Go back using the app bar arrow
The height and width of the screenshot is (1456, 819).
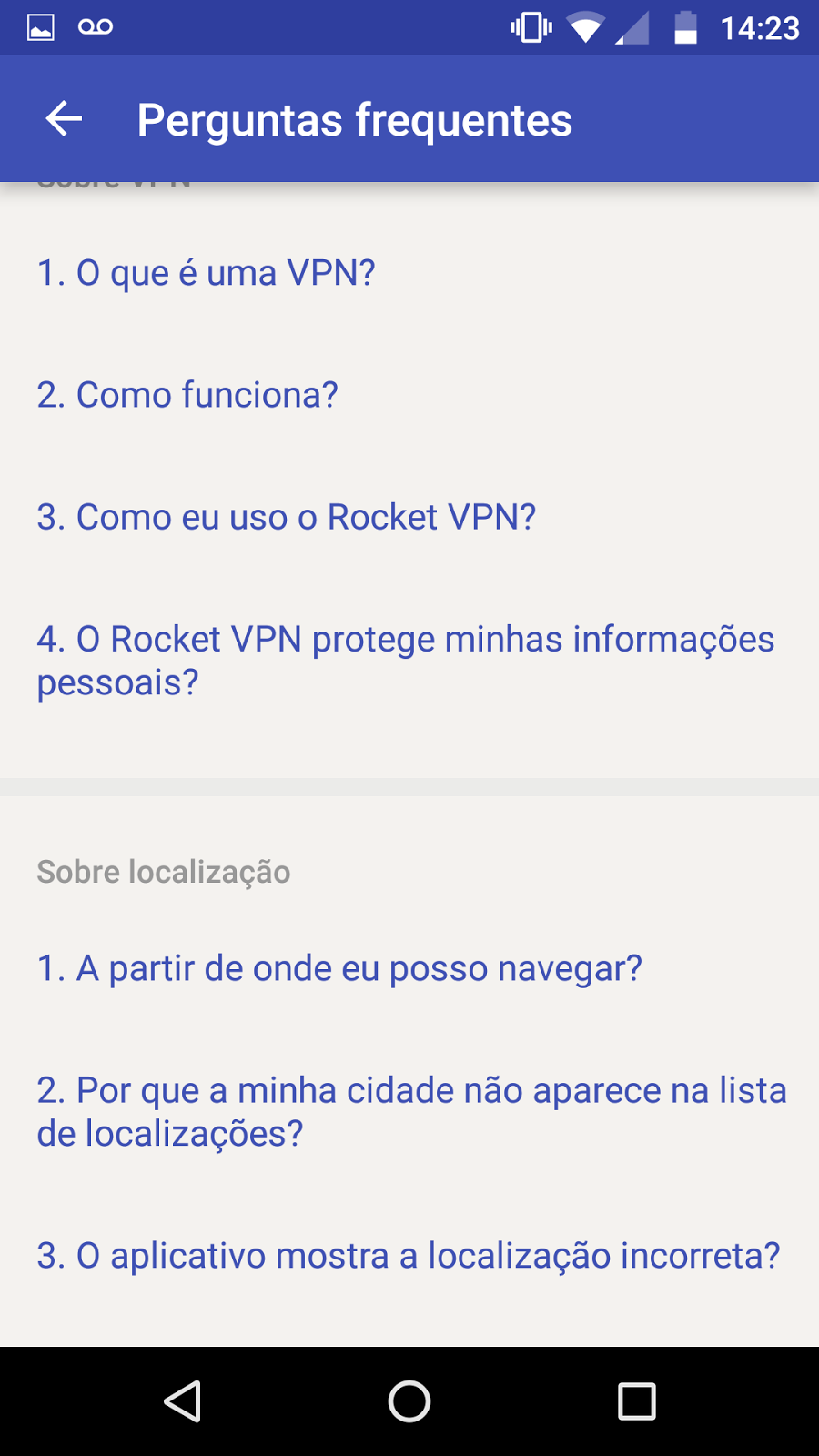coord(64,119)
